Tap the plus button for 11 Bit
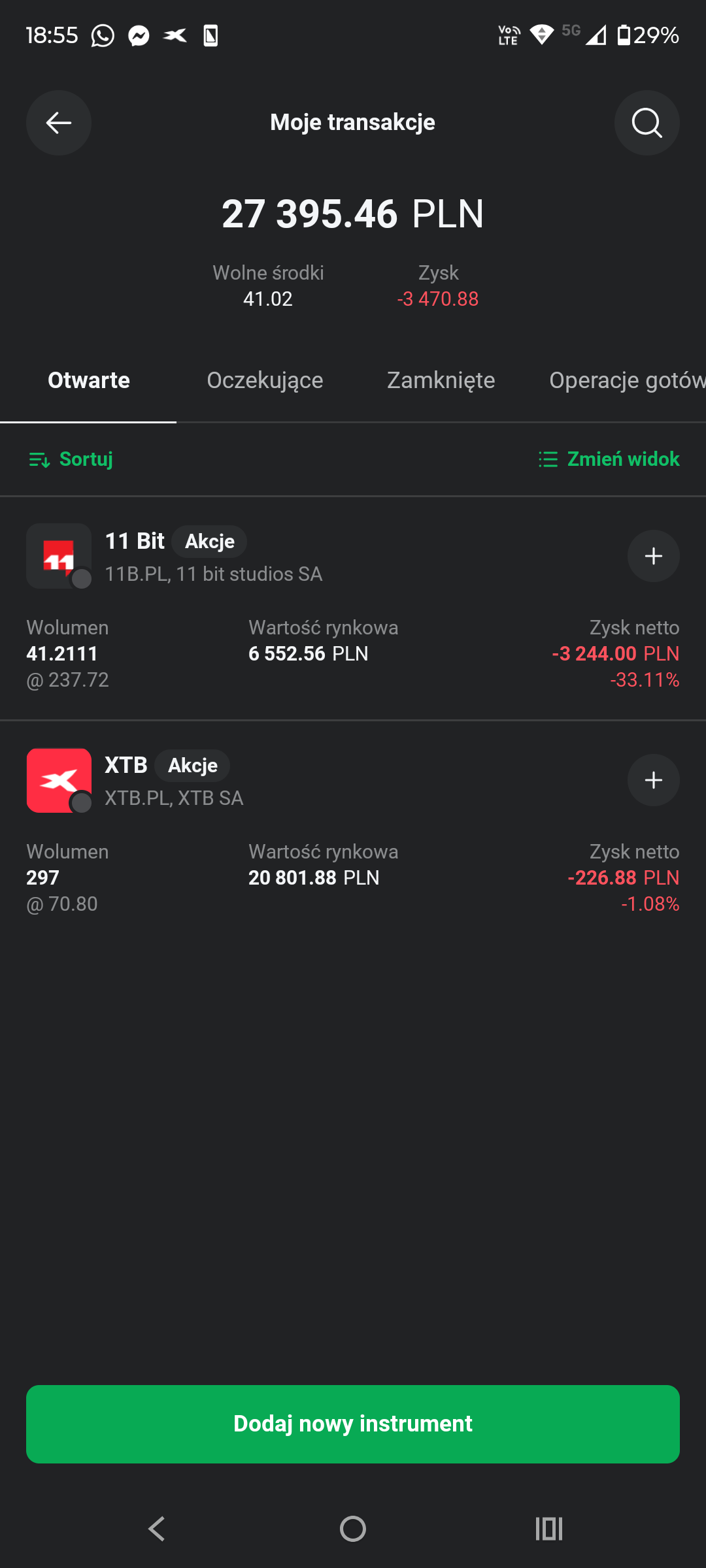This screenshot has width=706, height=1568. (653, 556)
